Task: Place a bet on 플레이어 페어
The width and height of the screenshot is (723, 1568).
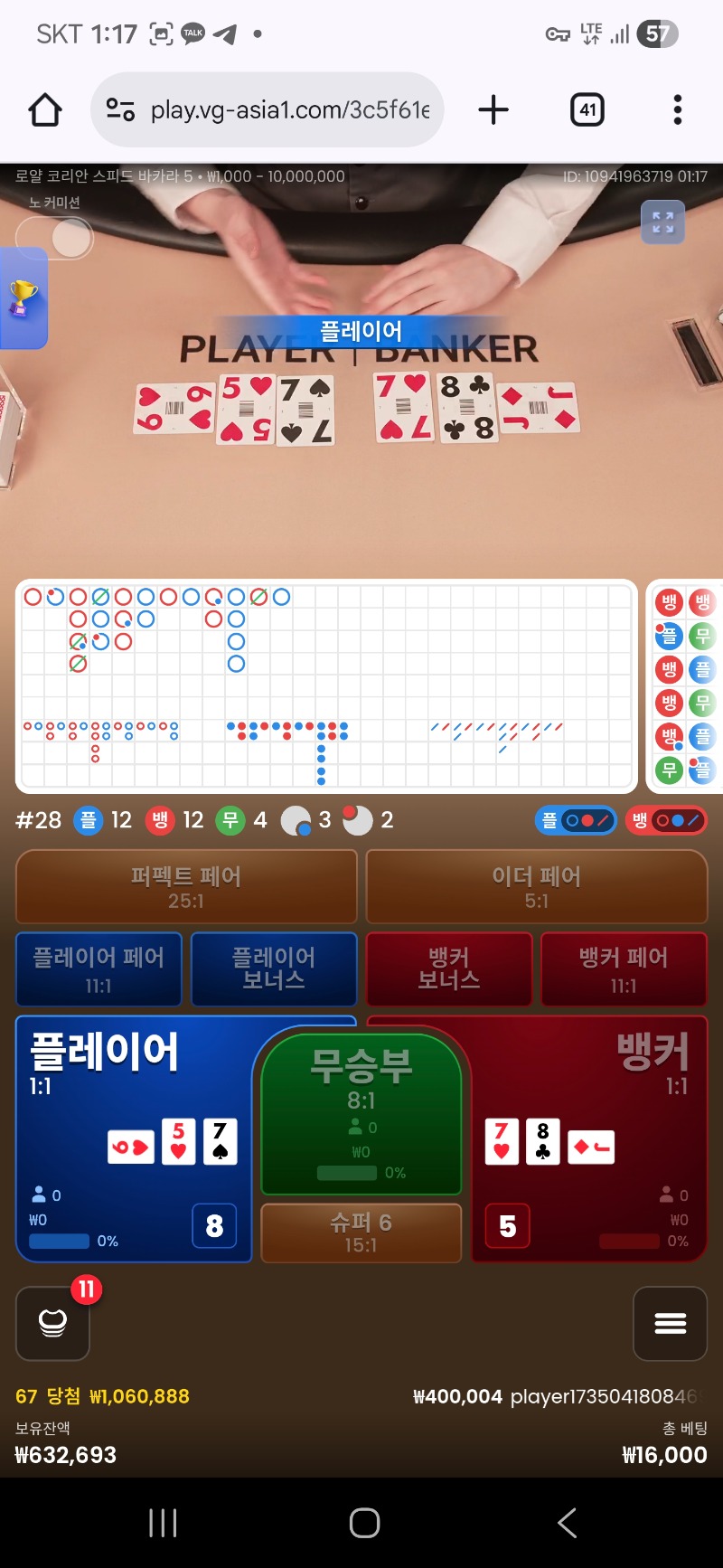Action: coord(99,969)
